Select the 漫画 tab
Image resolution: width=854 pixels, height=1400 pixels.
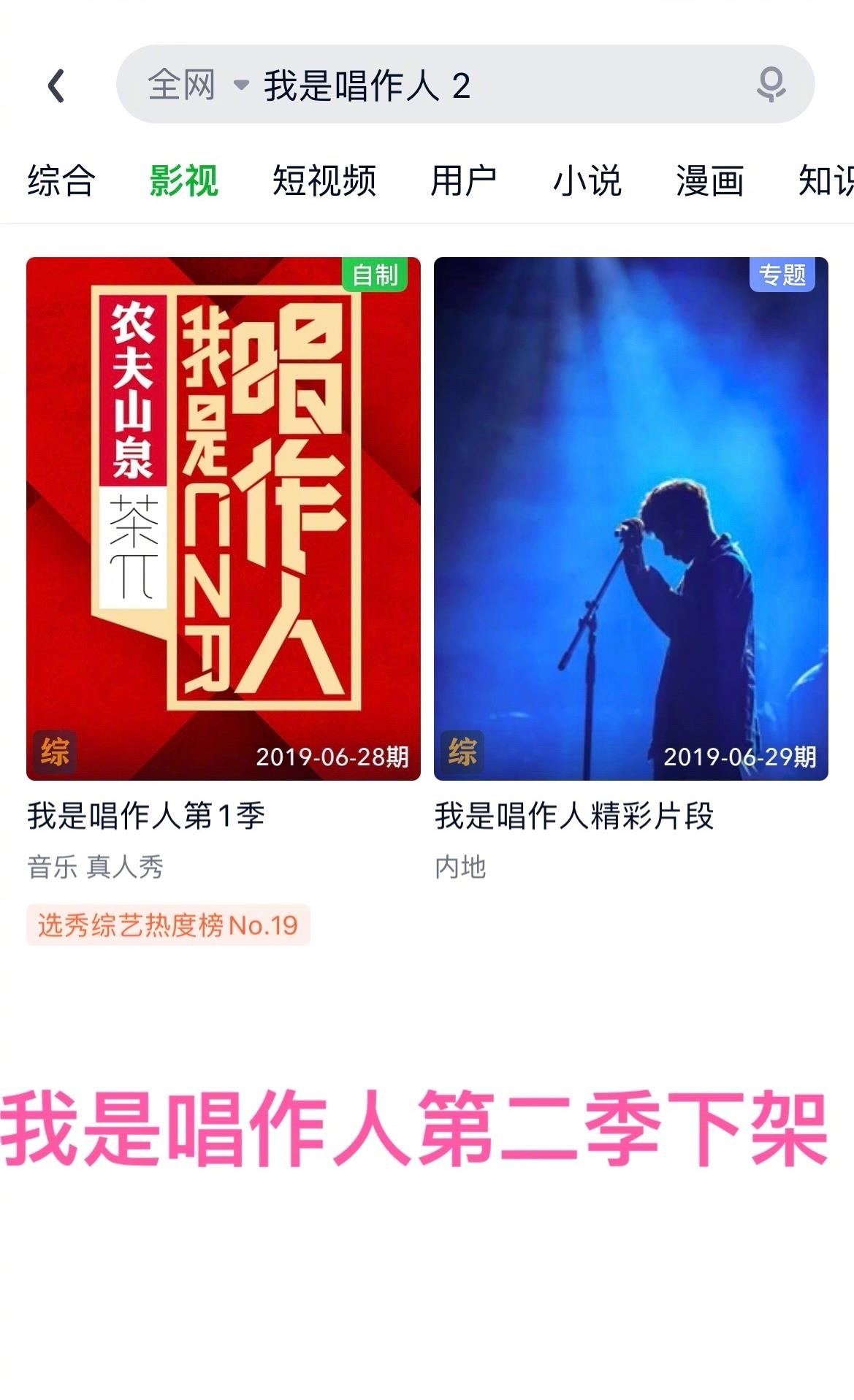coord(709,181)
